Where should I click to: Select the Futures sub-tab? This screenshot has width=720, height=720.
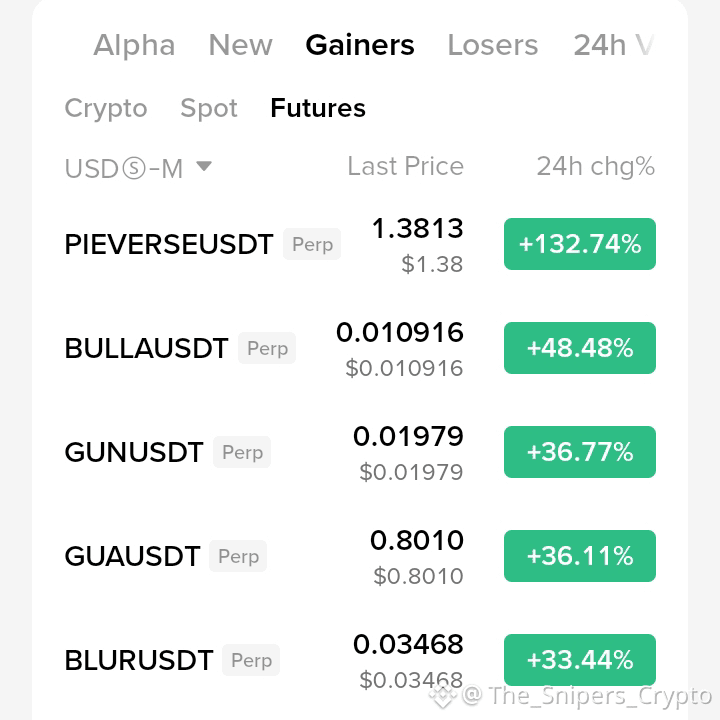click(x=318, y=108)
